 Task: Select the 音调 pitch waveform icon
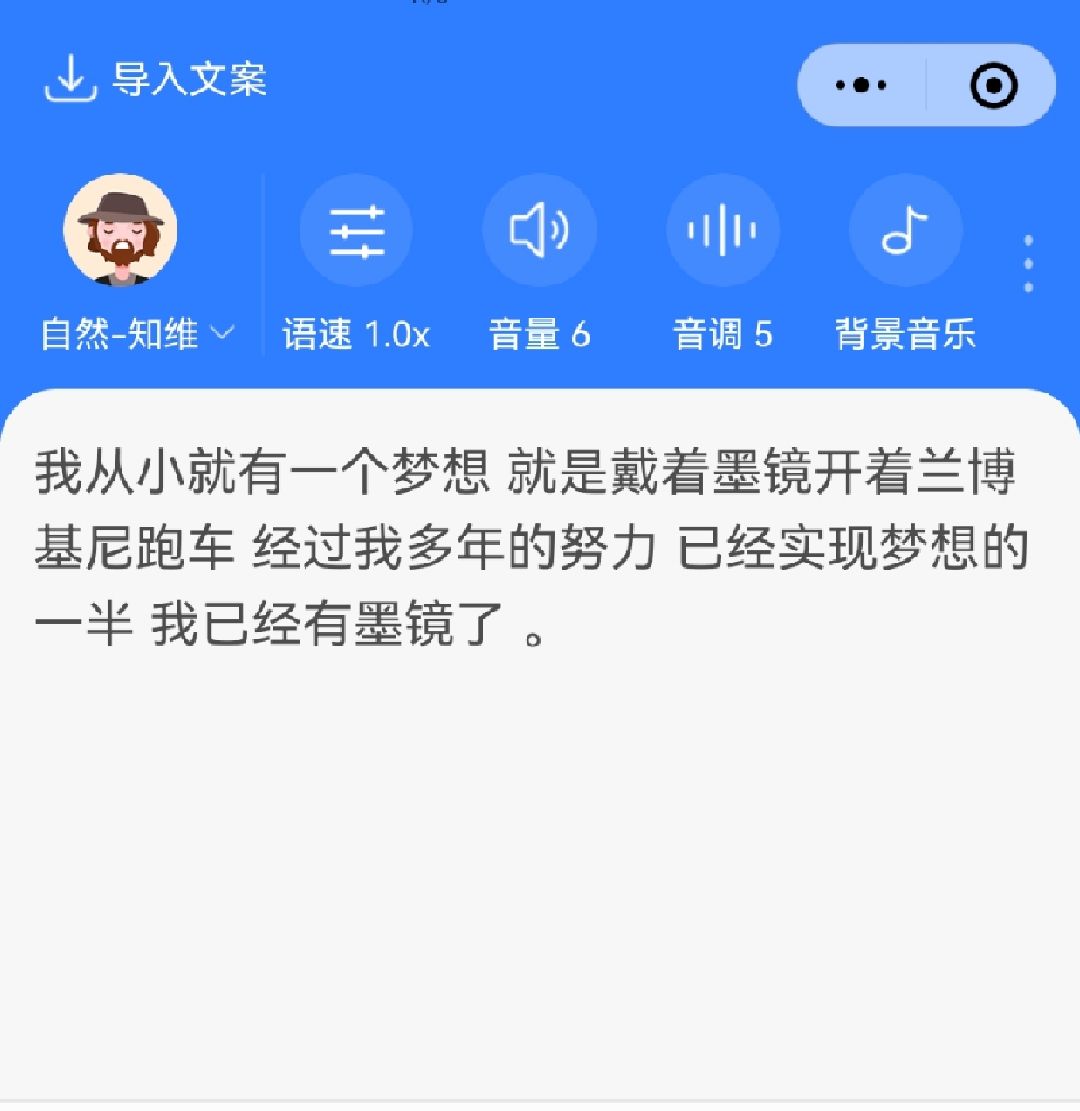tap(723, 230)
